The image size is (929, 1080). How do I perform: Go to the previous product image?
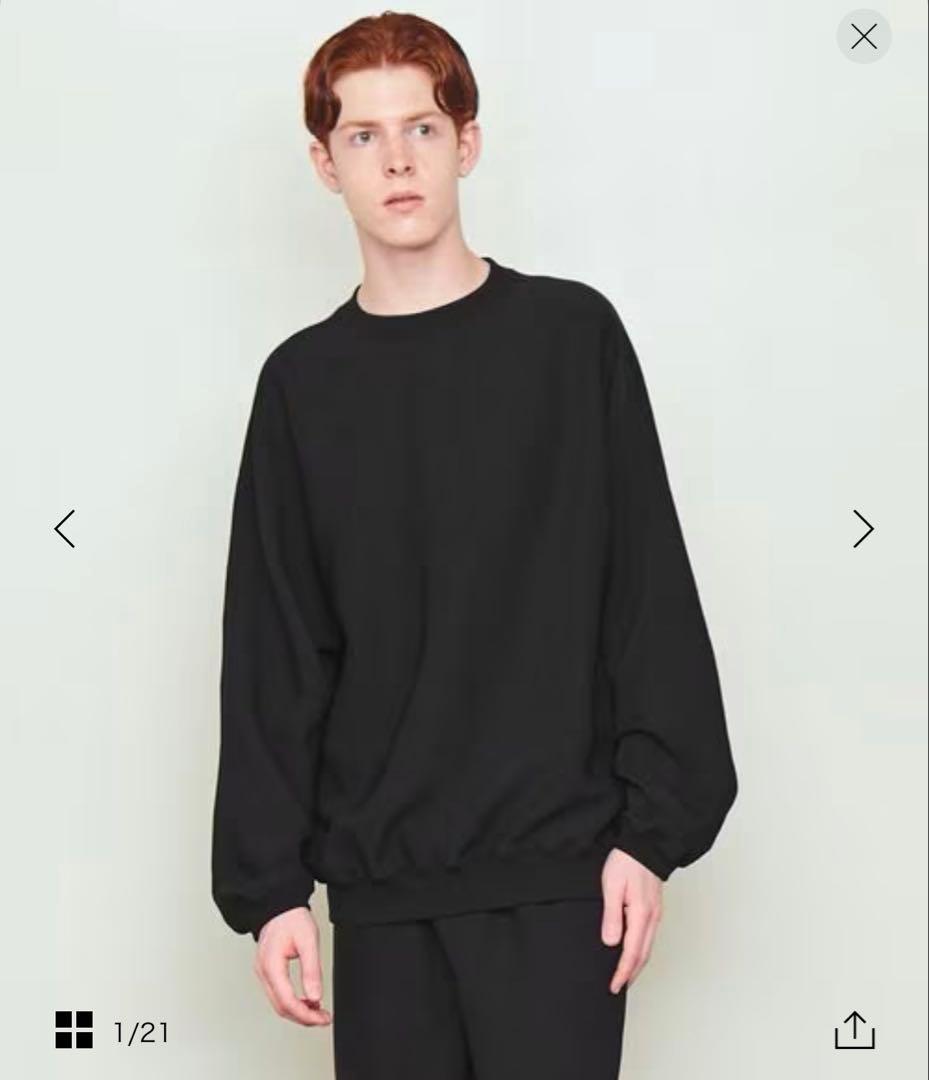click(x=65, y=528)
